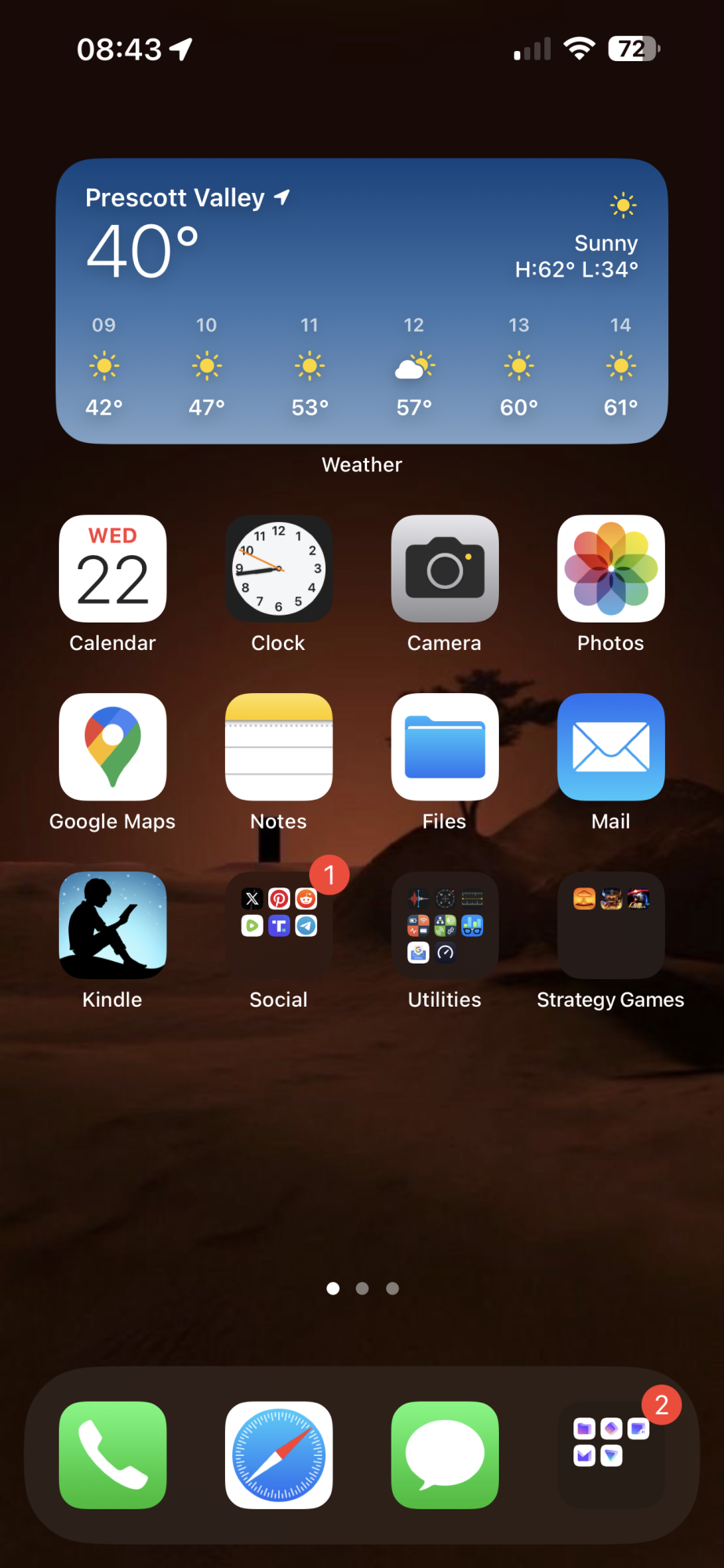
Task: Launch Google Maps
Action: pyautogui.click(x=113, y=747)
